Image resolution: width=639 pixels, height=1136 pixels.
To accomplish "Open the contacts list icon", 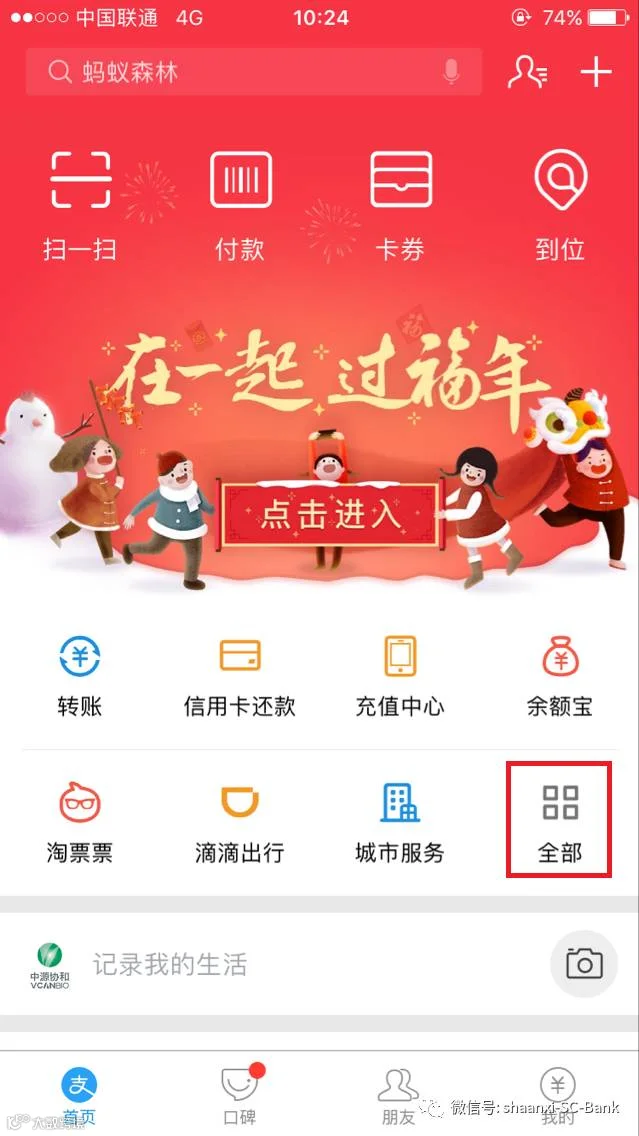I will click(527, 72).
